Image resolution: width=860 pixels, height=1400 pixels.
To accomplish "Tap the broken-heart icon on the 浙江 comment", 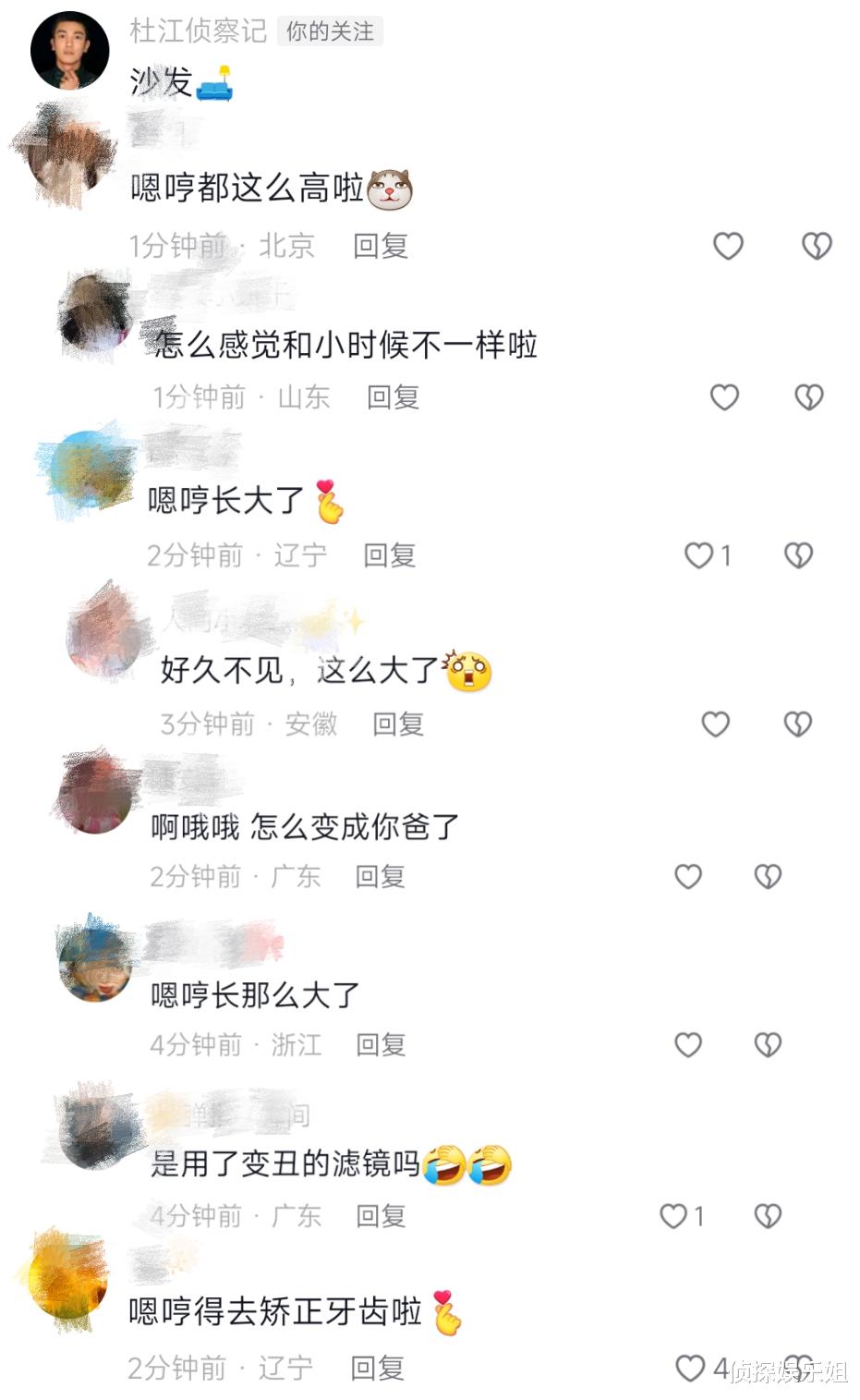I will (x=769, y=1045).
